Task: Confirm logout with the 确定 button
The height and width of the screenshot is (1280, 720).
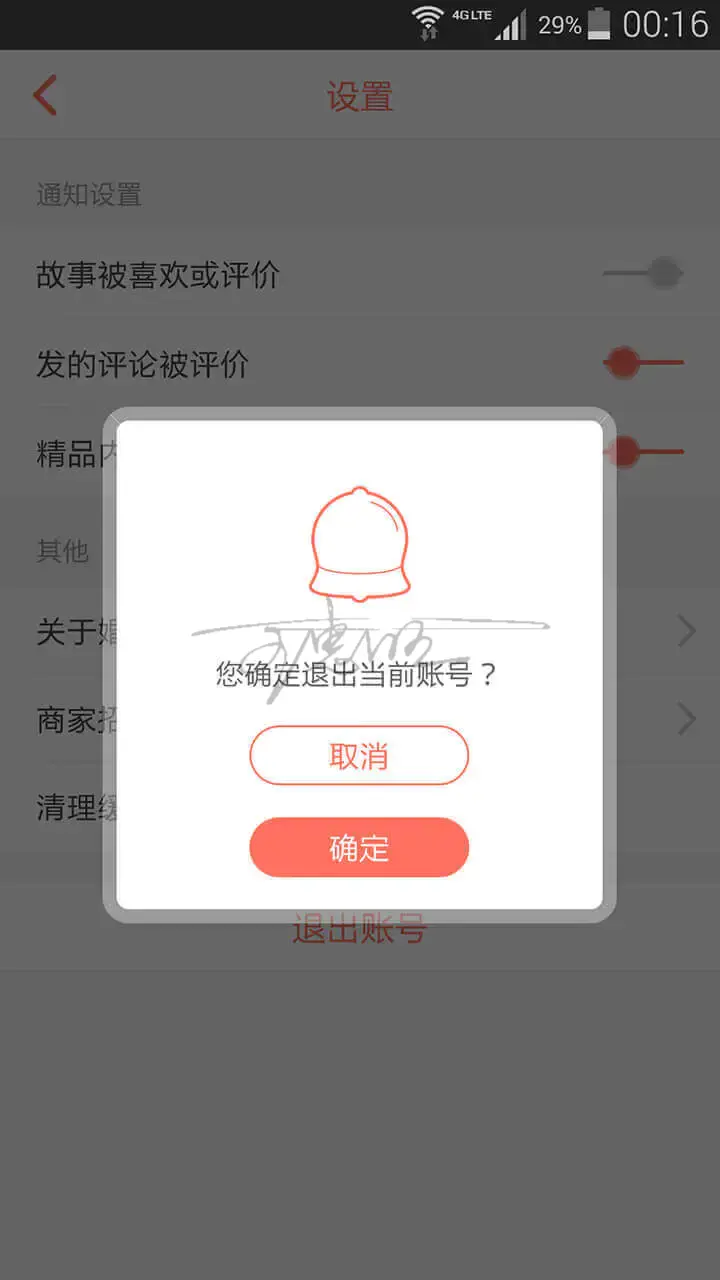Action: (359, 848)
